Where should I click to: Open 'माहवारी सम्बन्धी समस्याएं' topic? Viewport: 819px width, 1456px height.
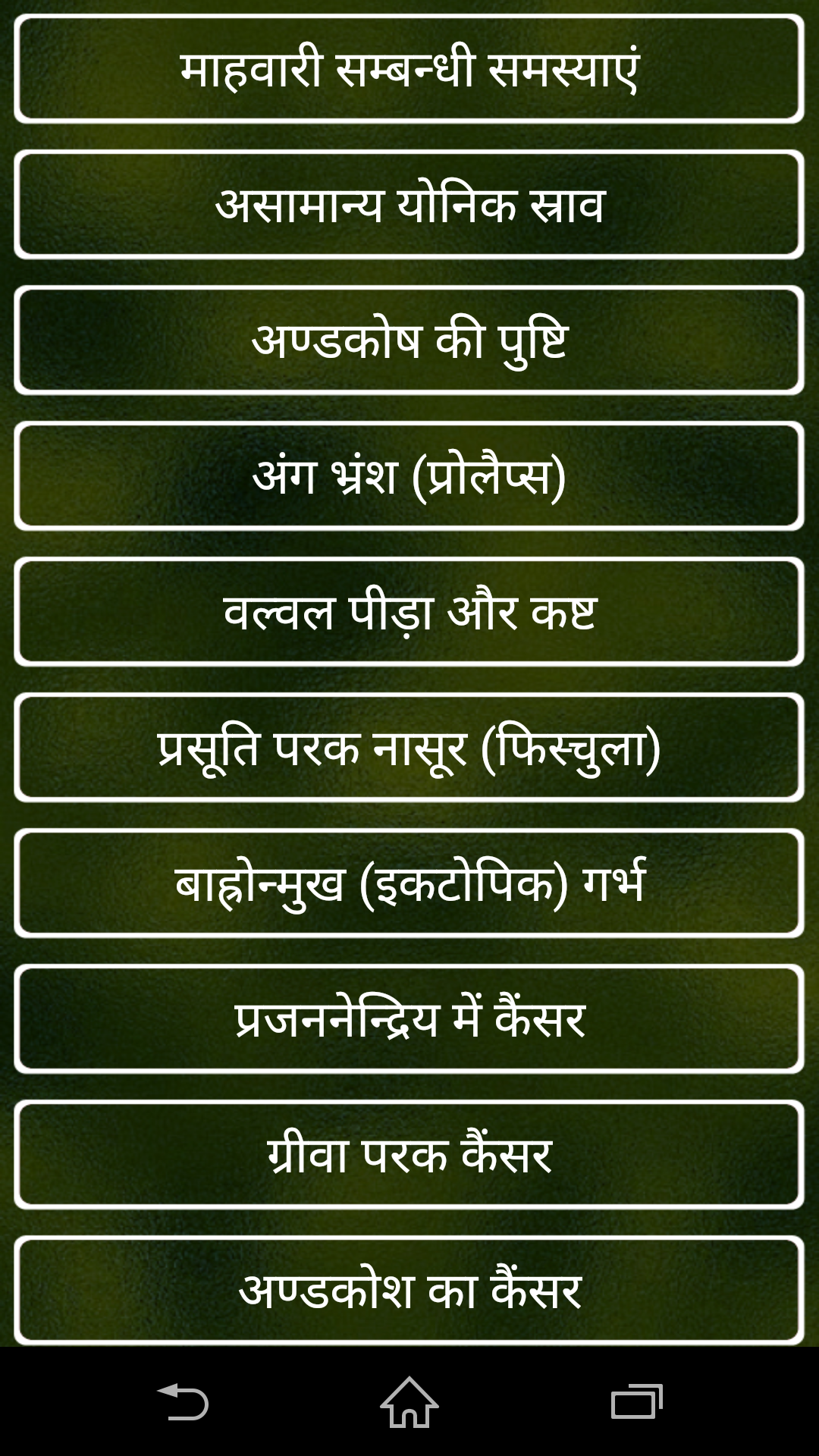coord(409,73)
